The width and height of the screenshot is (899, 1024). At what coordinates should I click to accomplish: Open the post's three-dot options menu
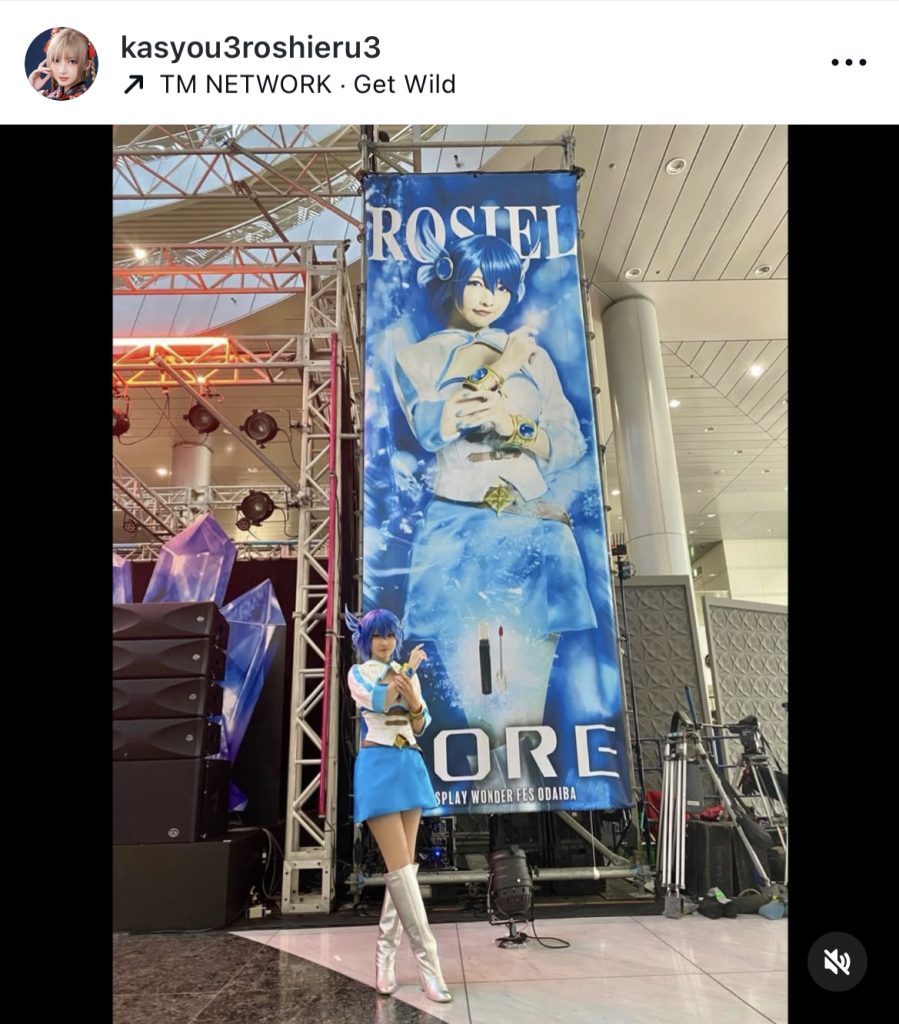848,62
